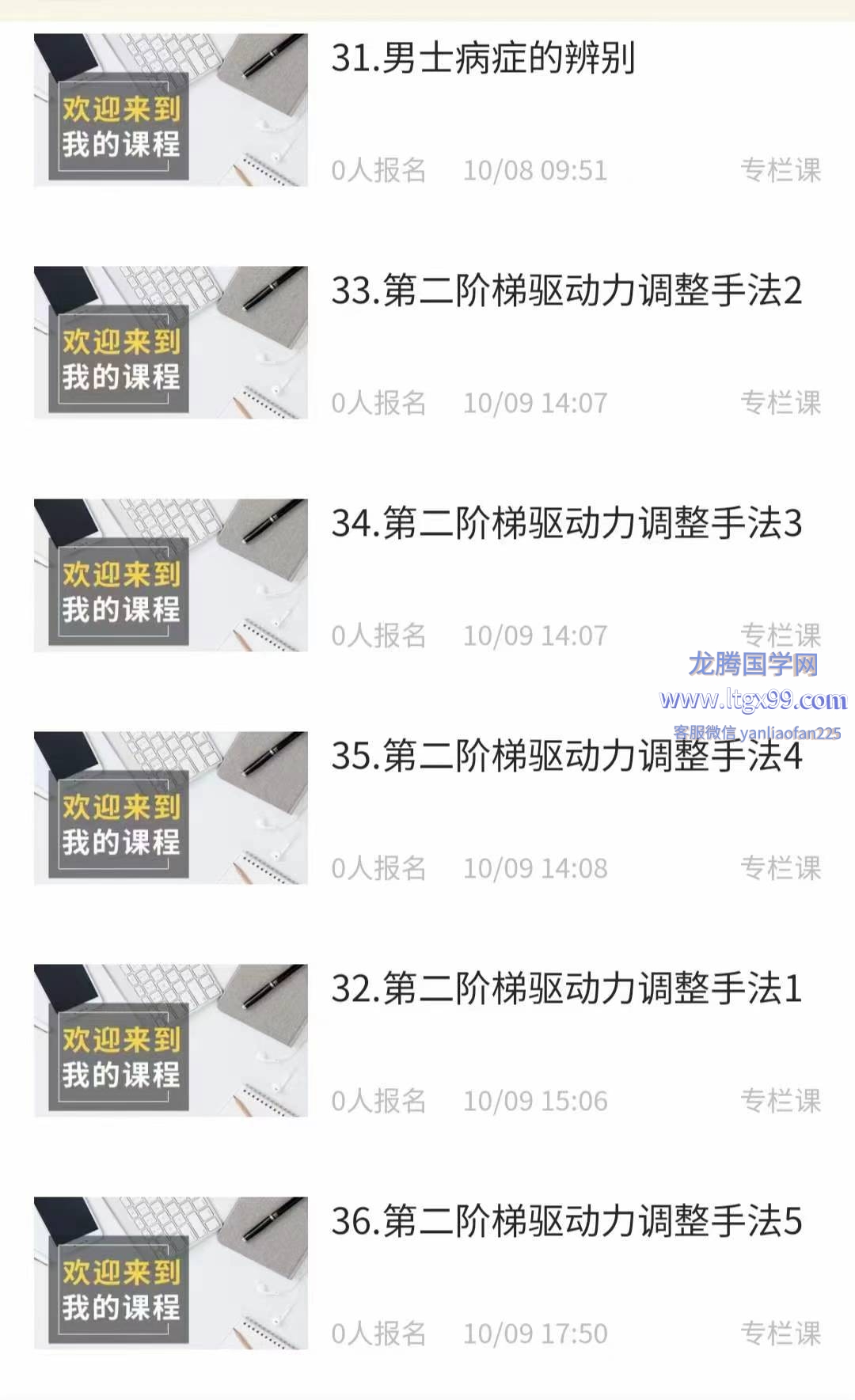Image resolution: width=855 pixels, height=1400 pixels.
Task: Open course 32.第二阶梯驱动力调整手法1
Action: coord(566,989)
